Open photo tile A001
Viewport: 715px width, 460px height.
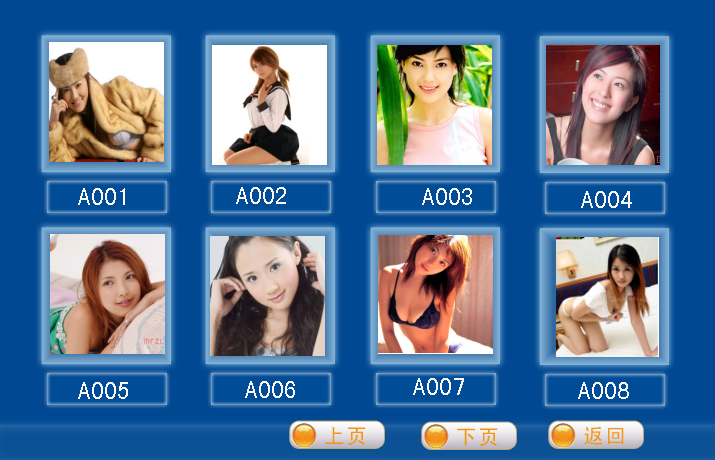point(106,103)
